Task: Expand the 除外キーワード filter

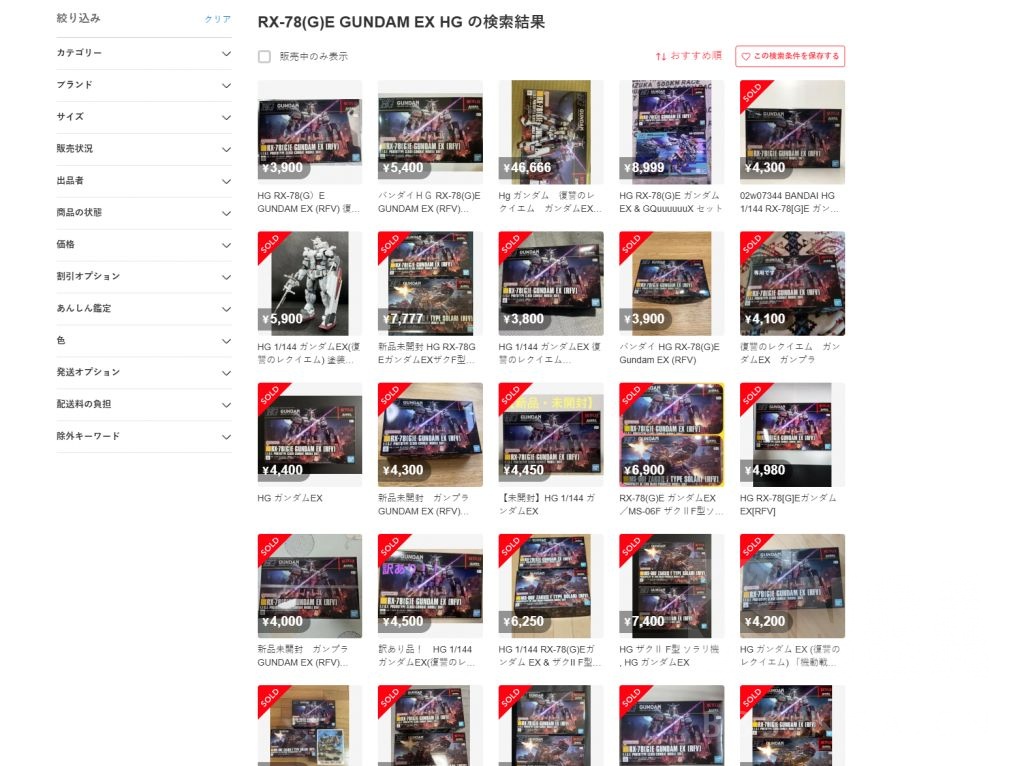Action: 143,437
